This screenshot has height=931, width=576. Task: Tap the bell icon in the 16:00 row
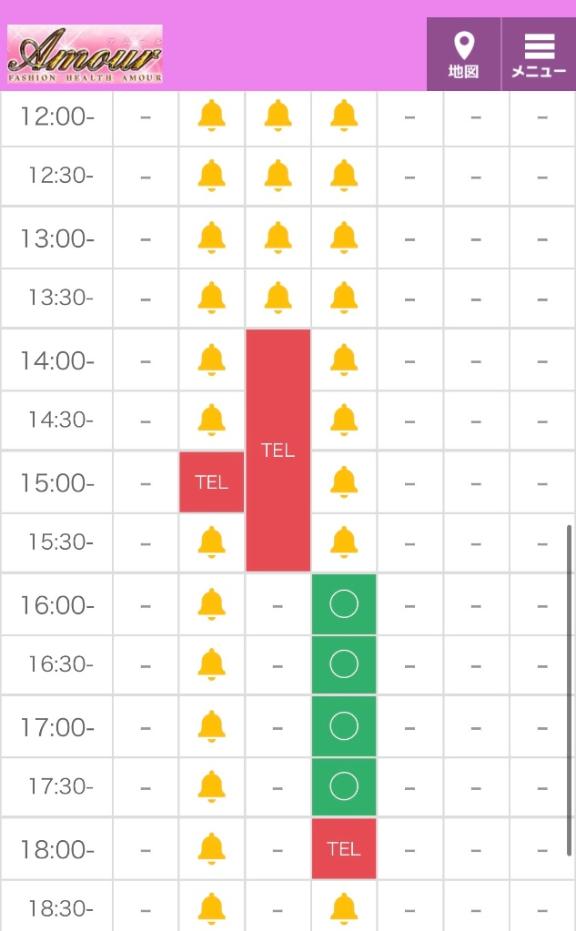[211, 604]
